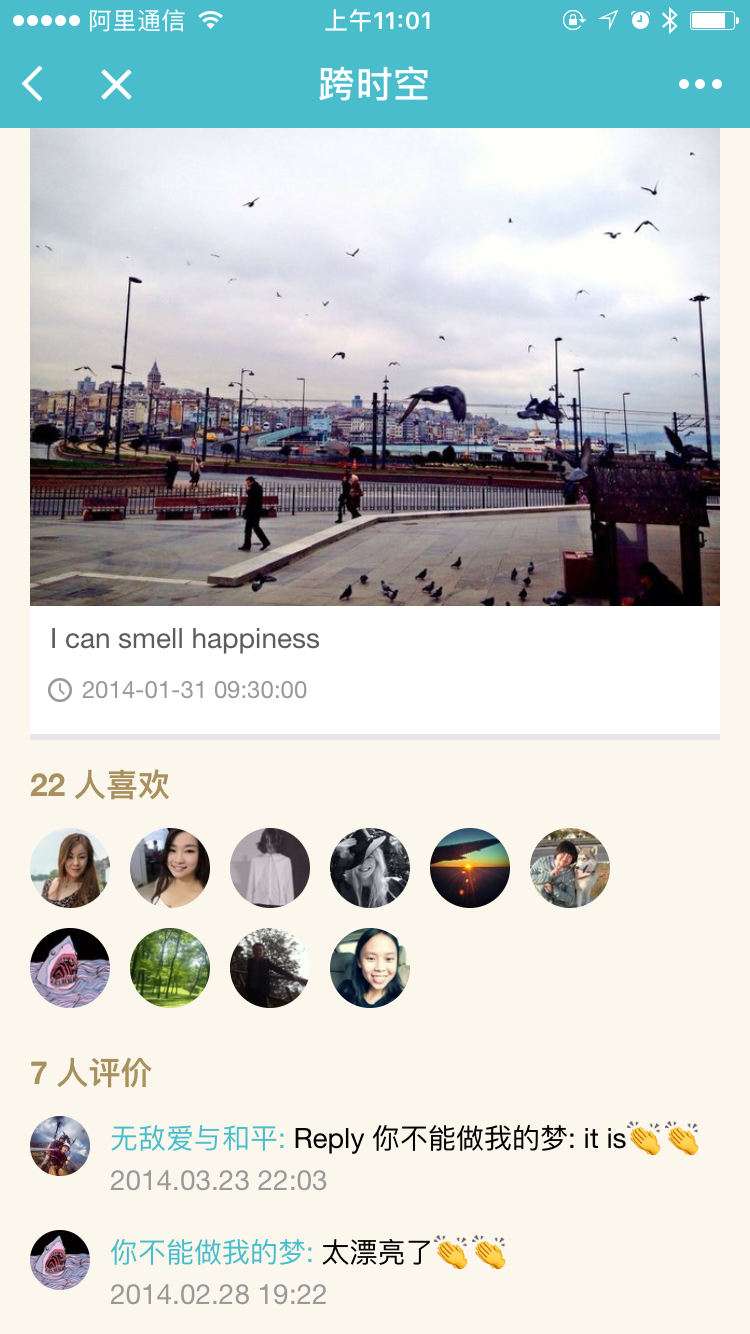Close the 跨时空 page
The height and width of the screenshot is (1334, 750).
[x=116, y=84]
